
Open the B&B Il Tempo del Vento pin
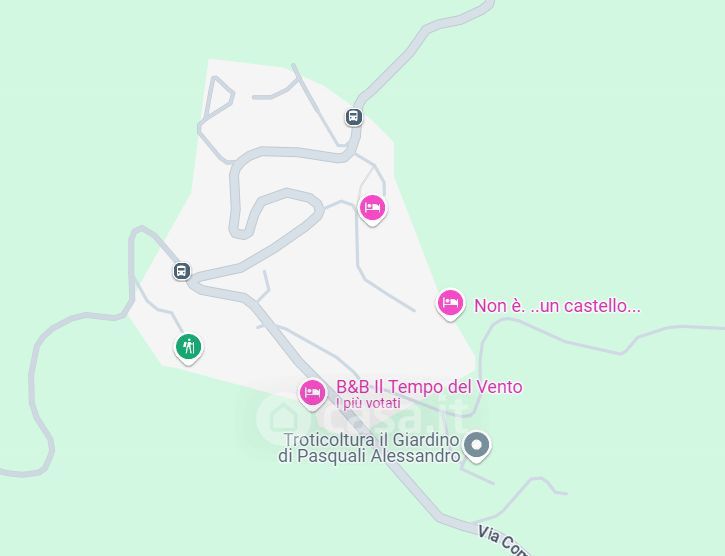click(312, 392)
